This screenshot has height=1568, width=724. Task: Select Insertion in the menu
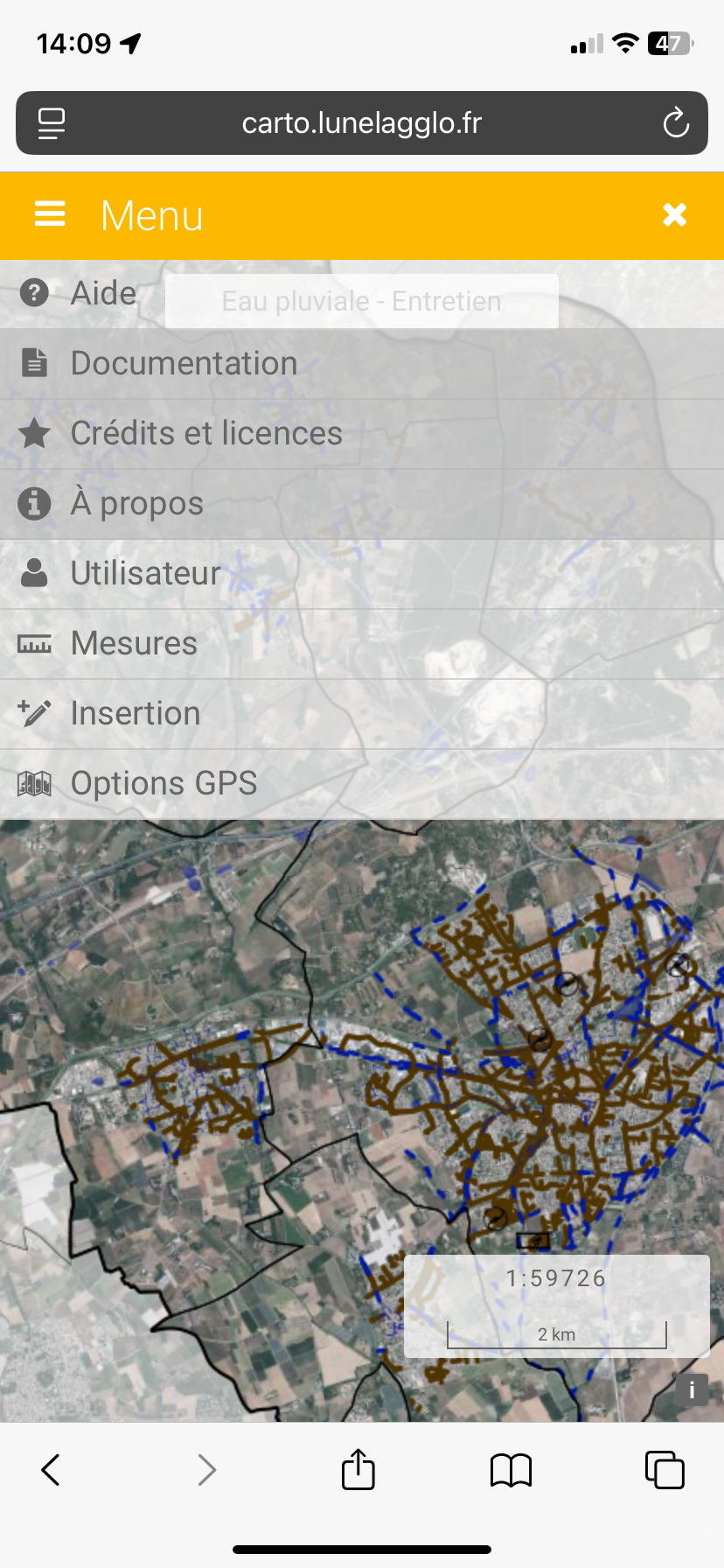click(x=136, y=713)
